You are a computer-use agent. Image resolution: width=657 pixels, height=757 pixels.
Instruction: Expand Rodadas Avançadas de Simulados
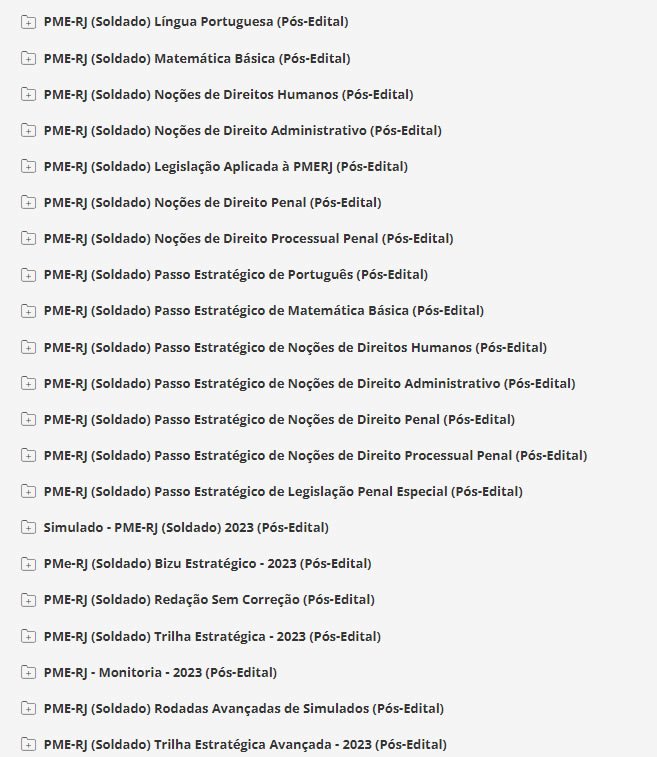pyautogui.click(x=28, y=708)
